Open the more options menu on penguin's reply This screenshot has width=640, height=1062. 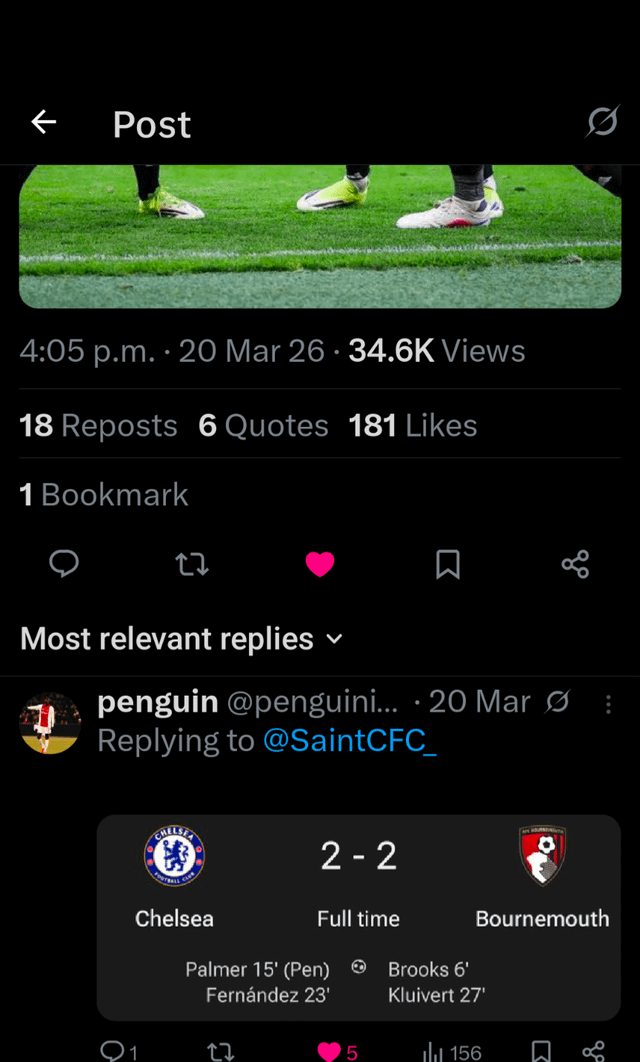pos(608,704)
